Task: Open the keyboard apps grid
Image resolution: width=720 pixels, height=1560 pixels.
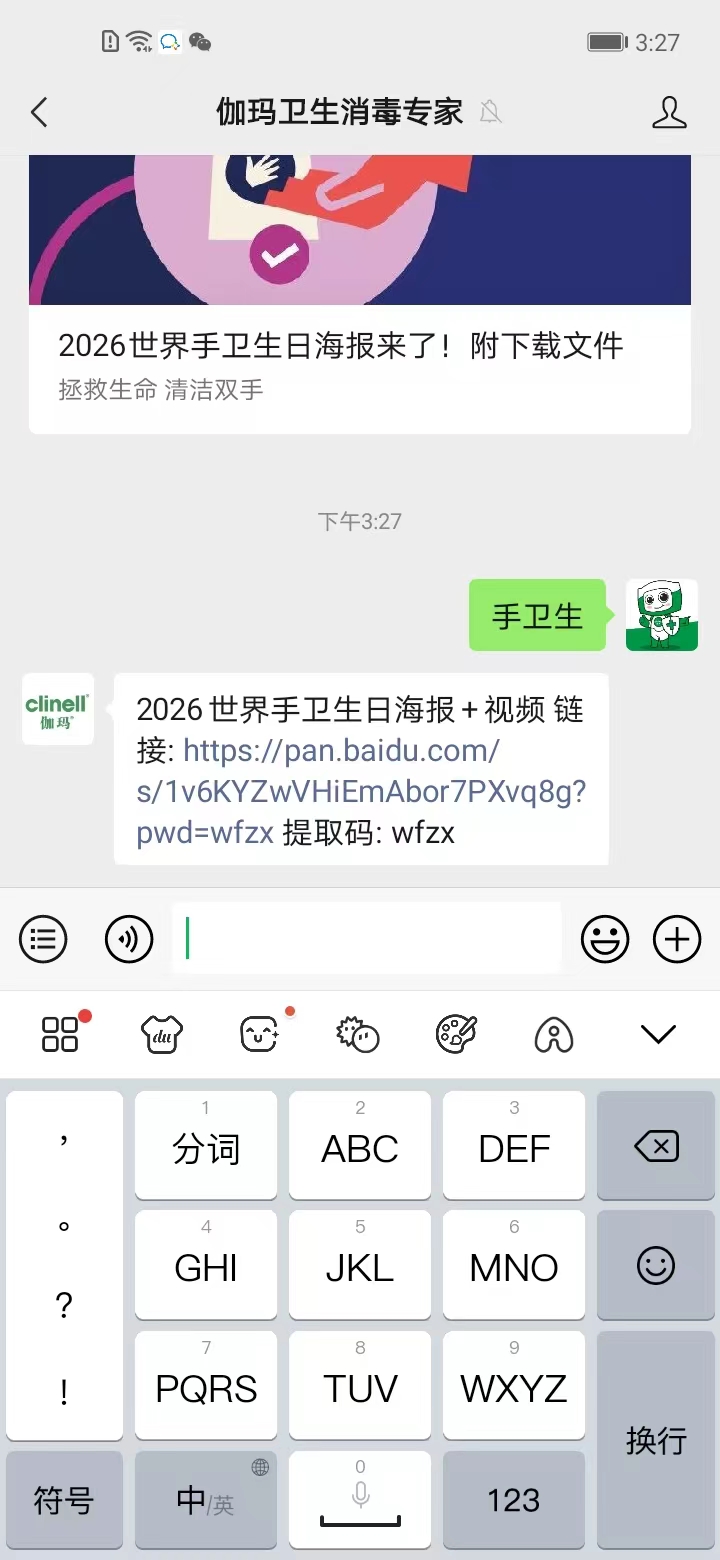Action: coord(60,1034)
